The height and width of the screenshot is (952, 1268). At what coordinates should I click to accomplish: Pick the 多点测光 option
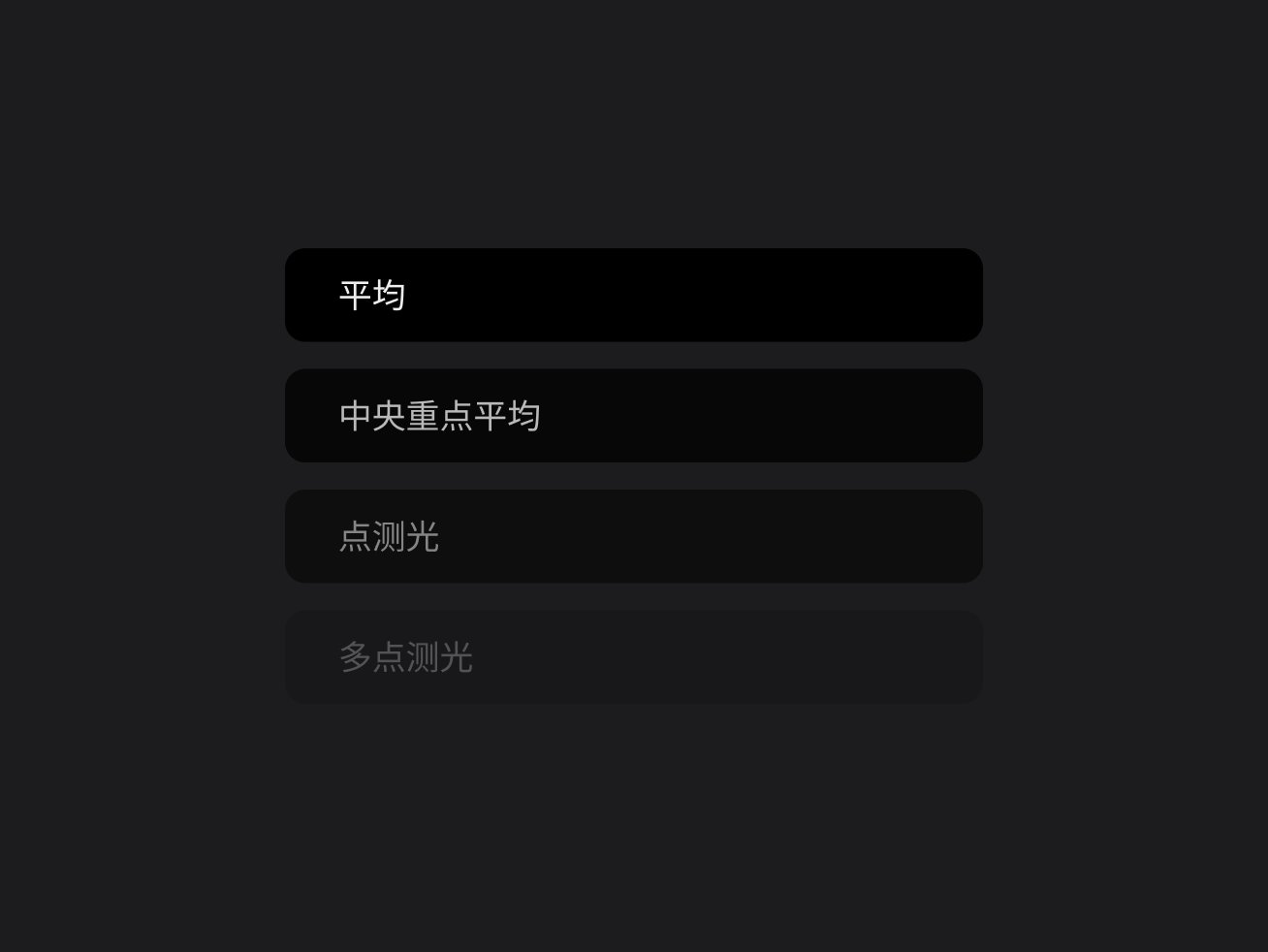coord(633,657)
